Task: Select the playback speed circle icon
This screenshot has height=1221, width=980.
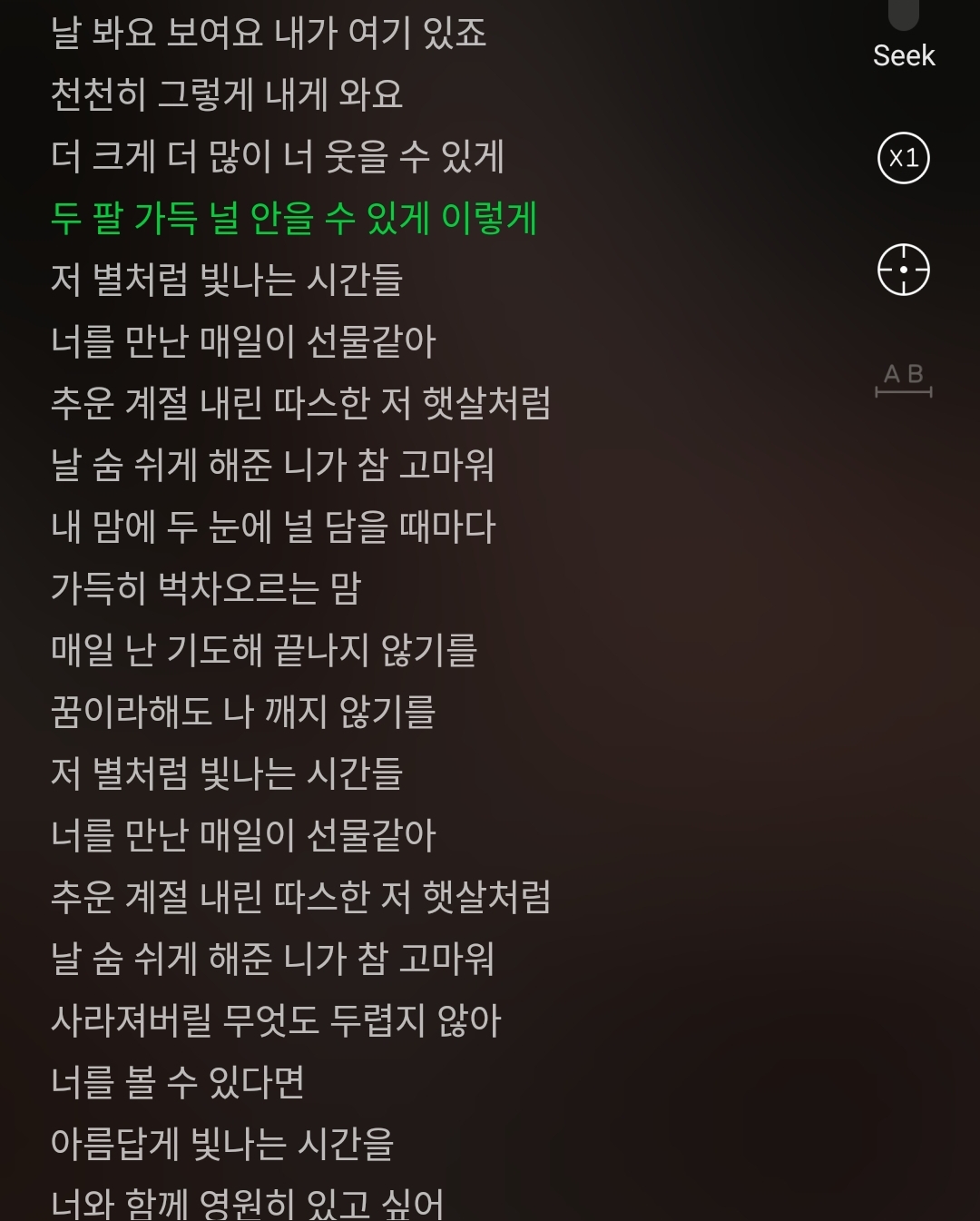Action: click(x=904, y=156)
